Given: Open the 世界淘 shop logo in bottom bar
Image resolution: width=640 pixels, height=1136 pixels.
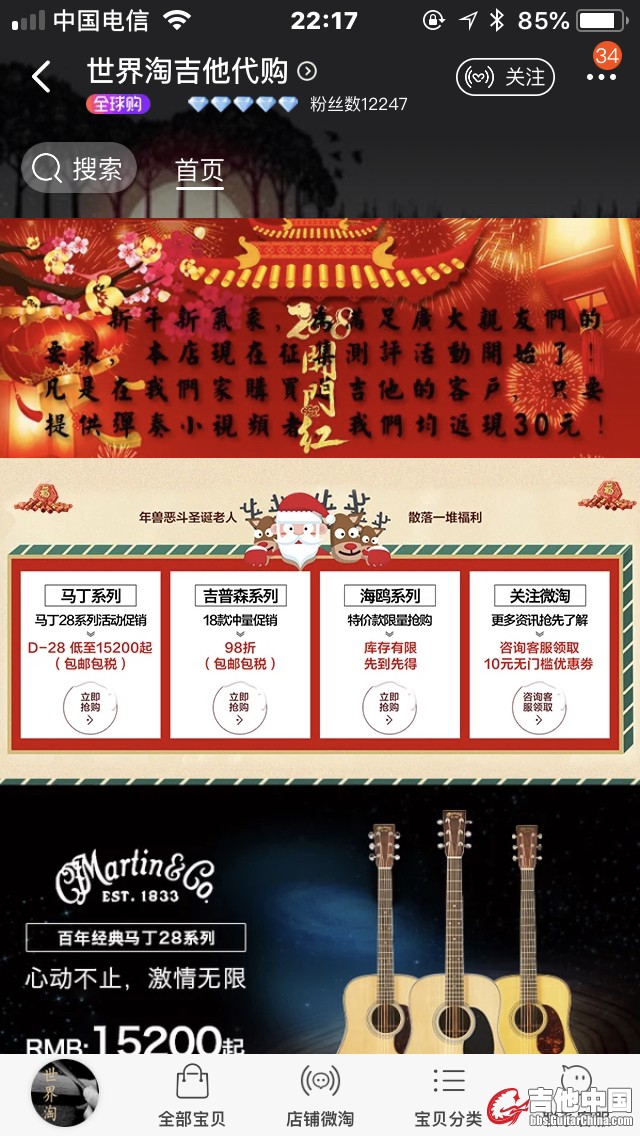Looking at the screenshot, I should coord(66,1094).
